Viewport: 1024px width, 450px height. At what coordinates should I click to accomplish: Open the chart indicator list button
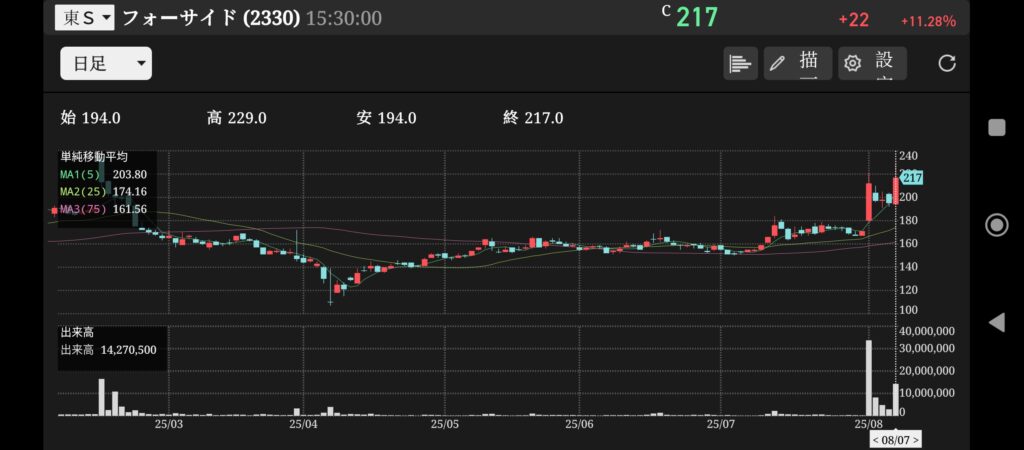coord(740,64)
